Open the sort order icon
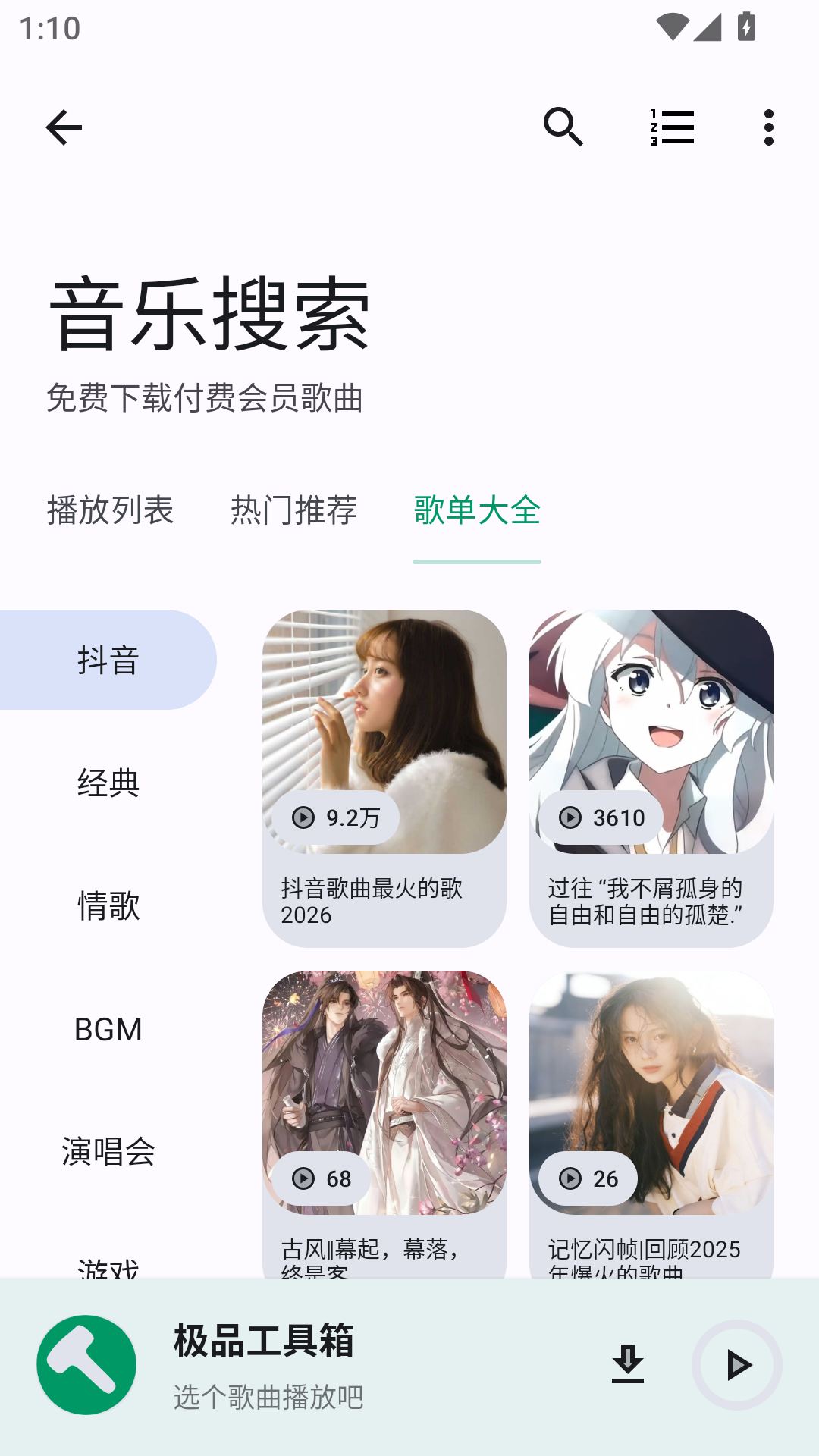The width and height of the screenshot is (819, 1456). [672, 127]
